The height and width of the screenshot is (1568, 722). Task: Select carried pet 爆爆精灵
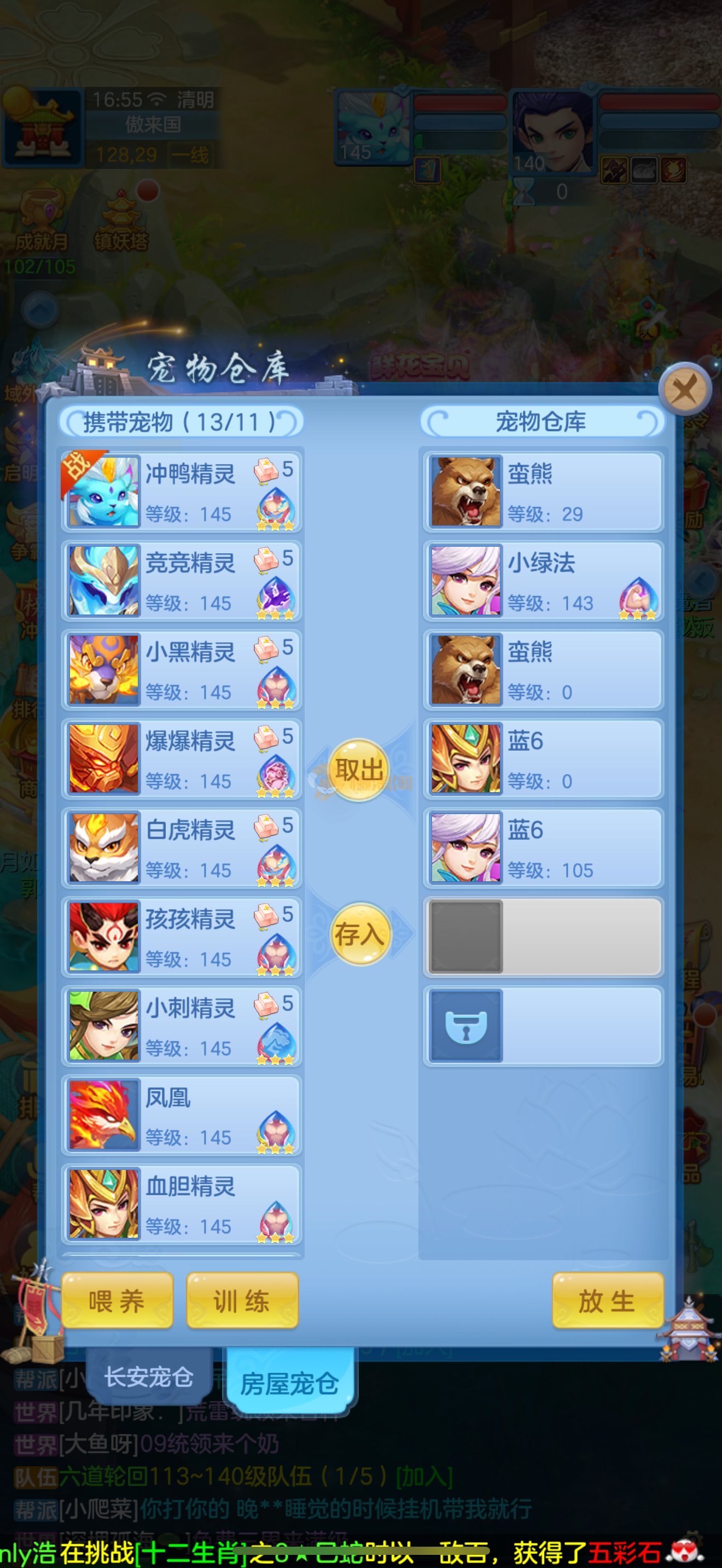pyautogui.click(x=182, y=758)
